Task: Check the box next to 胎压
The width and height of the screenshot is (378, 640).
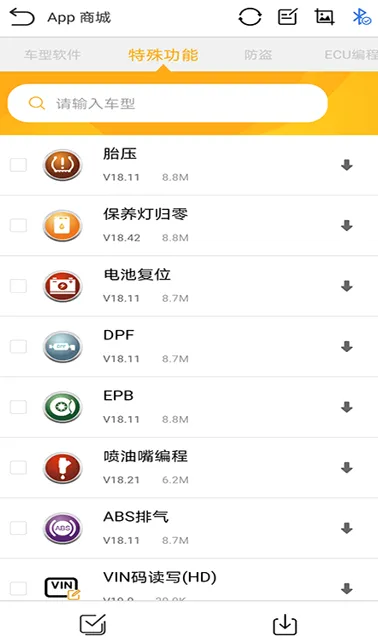Action: click(18, 165)
